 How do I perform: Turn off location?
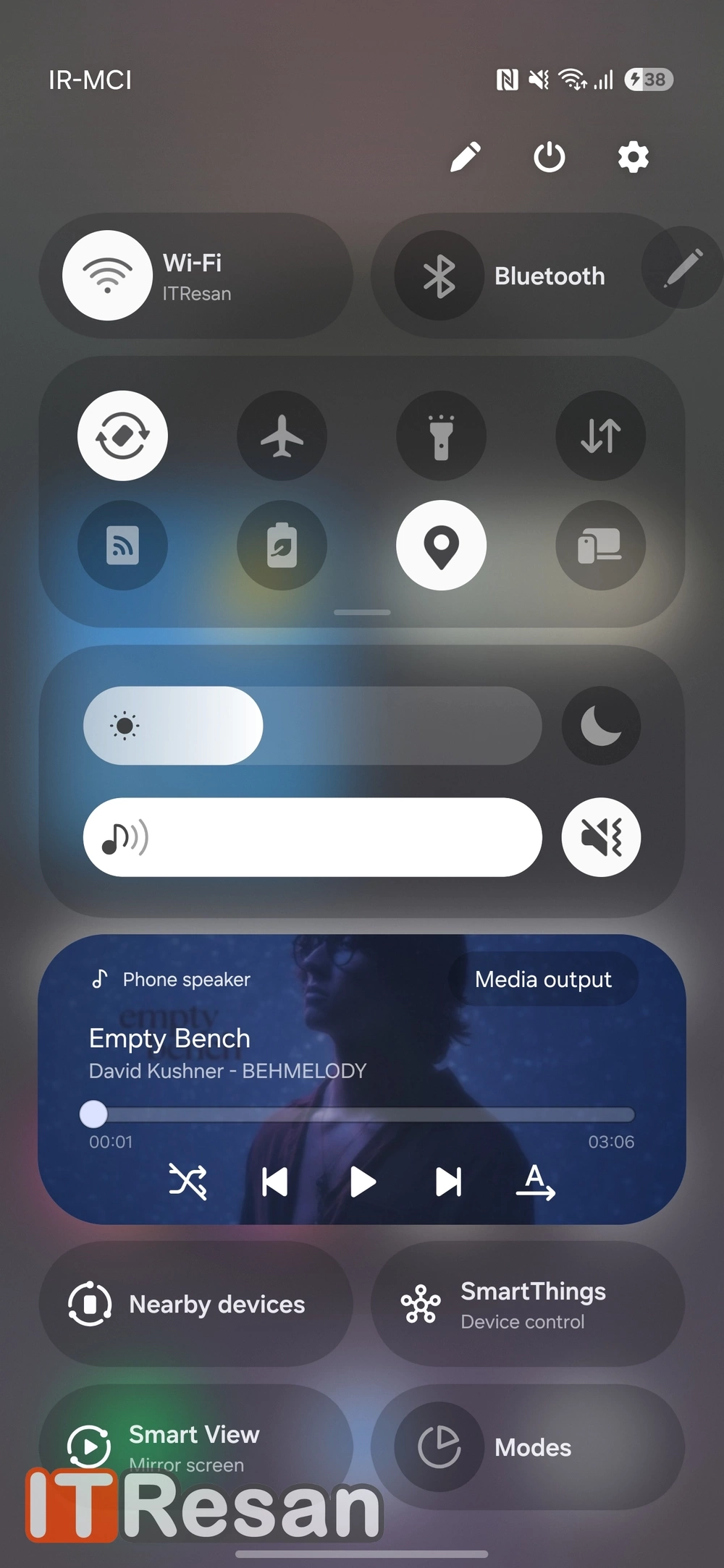pos(441,545)
